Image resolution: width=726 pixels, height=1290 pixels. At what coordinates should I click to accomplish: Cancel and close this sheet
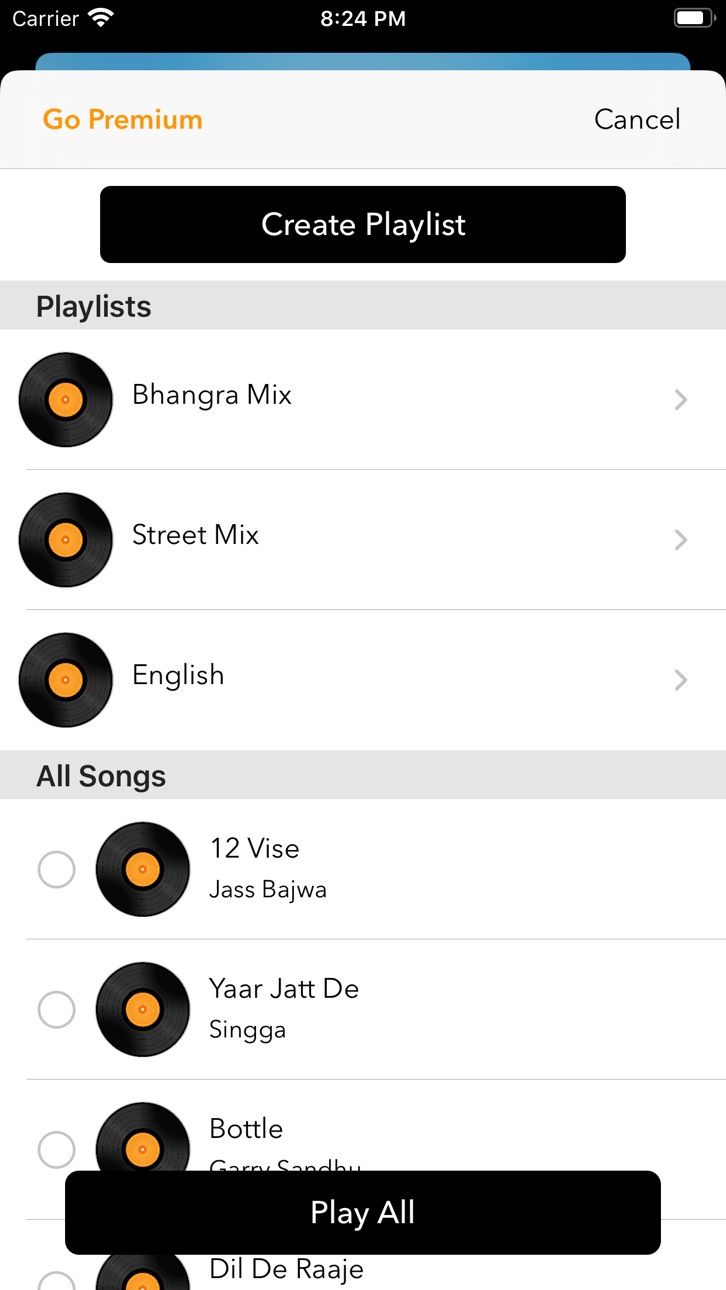pyautogui.click(x=637, y=119)
